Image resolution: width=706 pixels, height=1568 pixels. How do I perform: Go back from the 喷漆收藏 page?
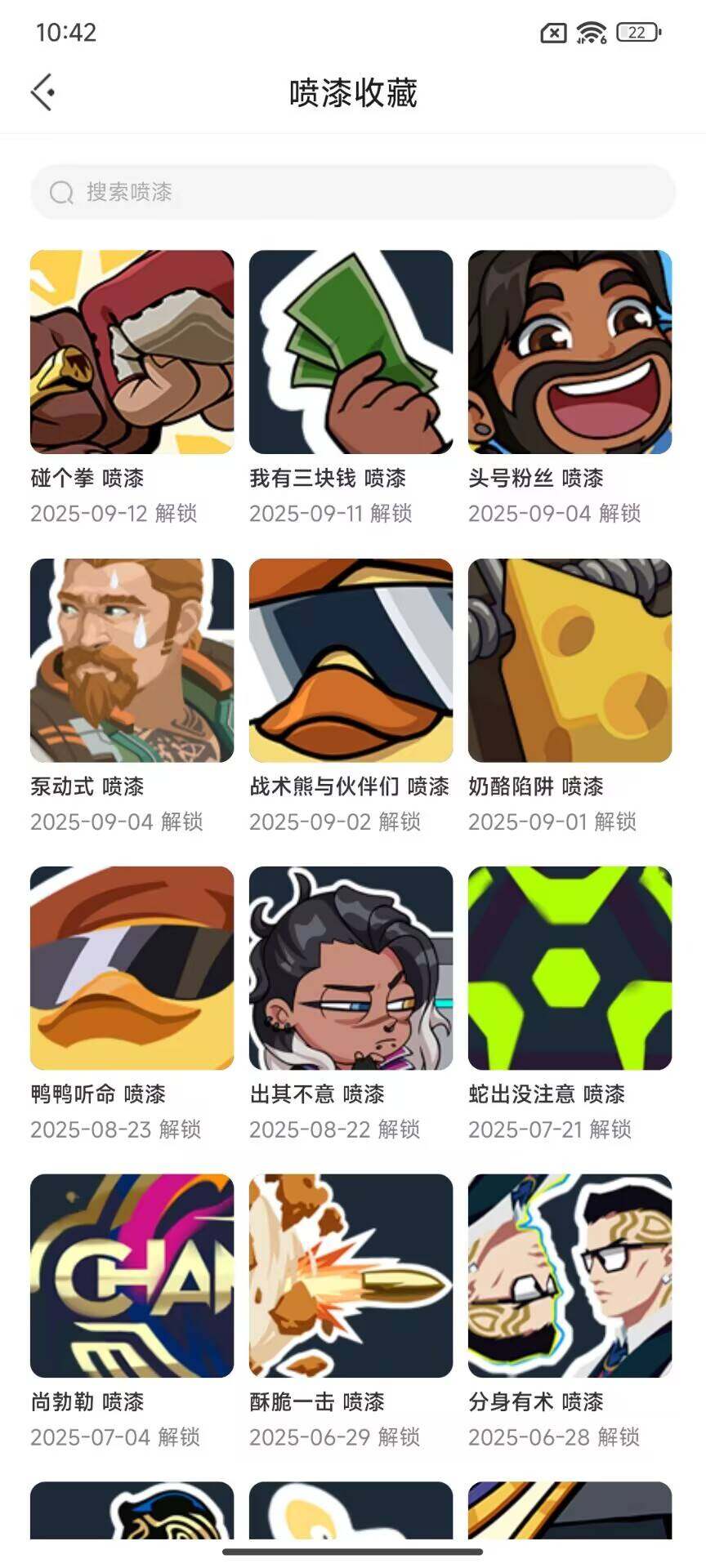coord(43,92)
